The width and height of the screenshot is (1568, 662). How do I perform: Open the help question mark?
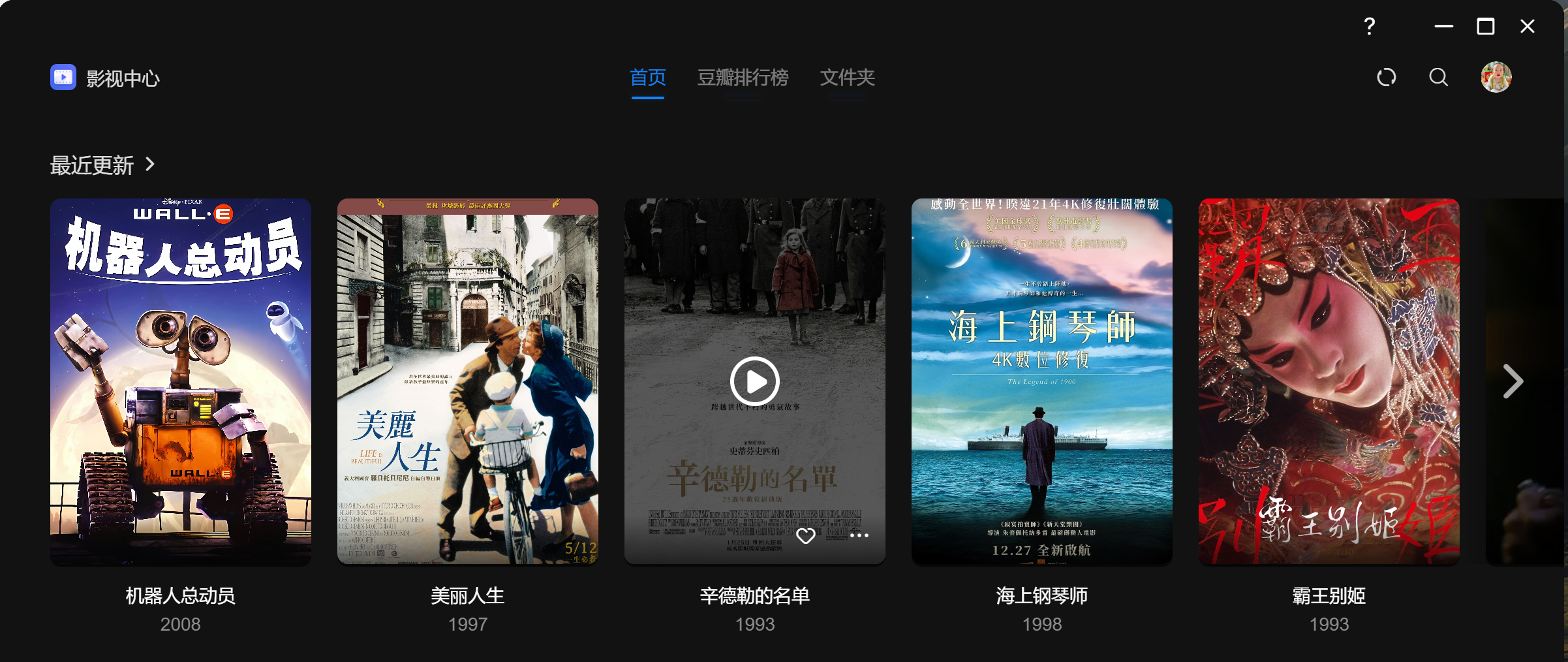(x=1369, y=26)
